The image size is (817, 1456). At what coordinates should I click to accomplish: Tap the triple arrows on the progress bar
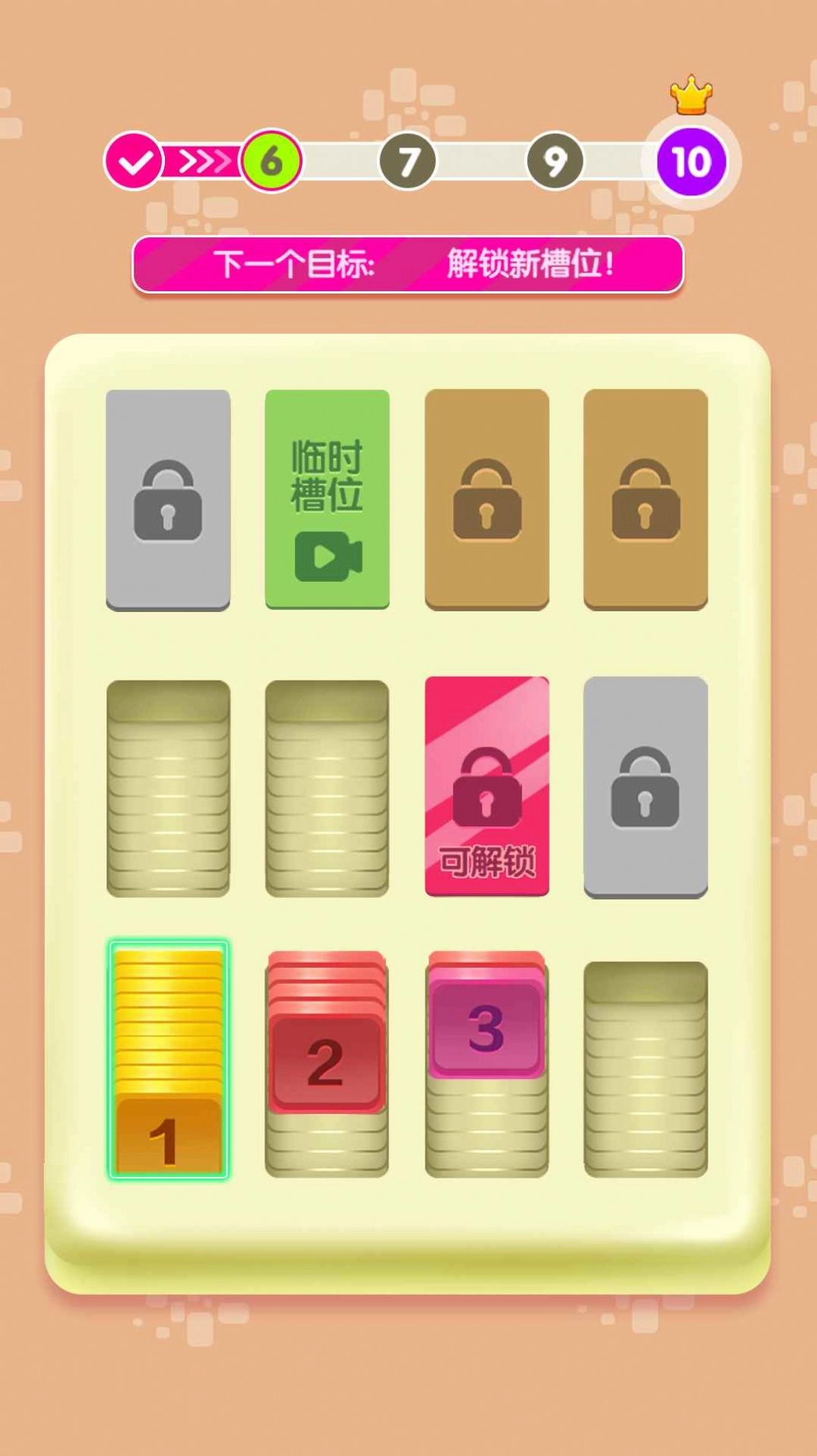(204, 160)
